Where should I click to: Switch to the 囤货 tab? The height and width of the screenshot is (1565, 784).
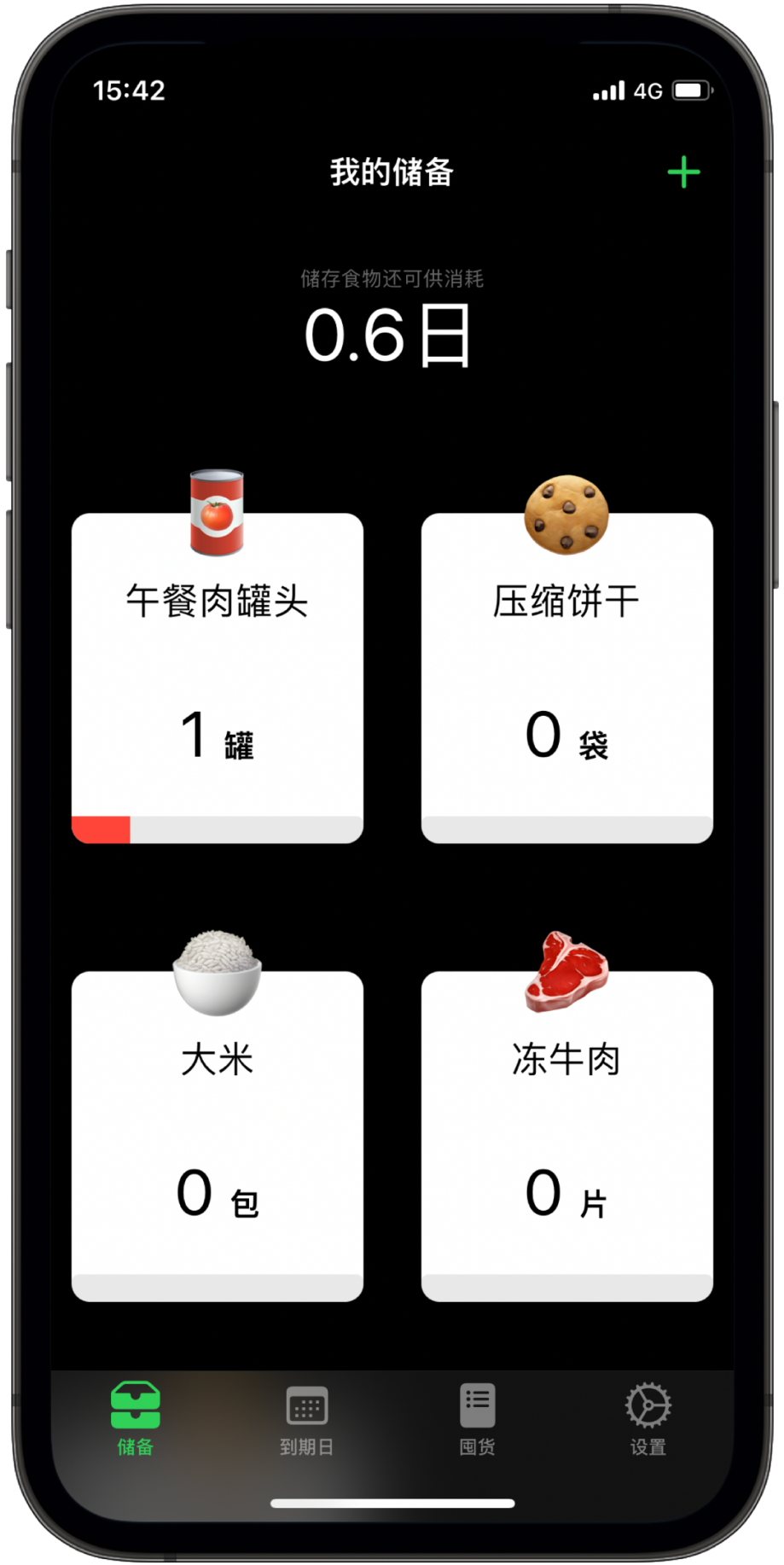point(477,1420)
